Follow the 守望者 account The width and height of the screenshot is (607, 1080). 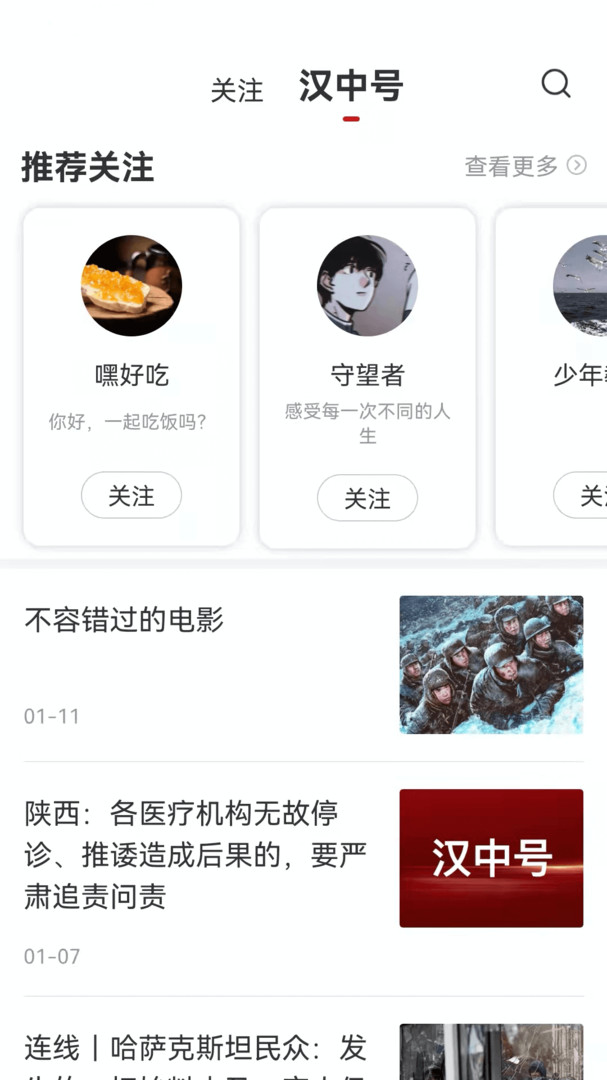[x=367, y=498]
